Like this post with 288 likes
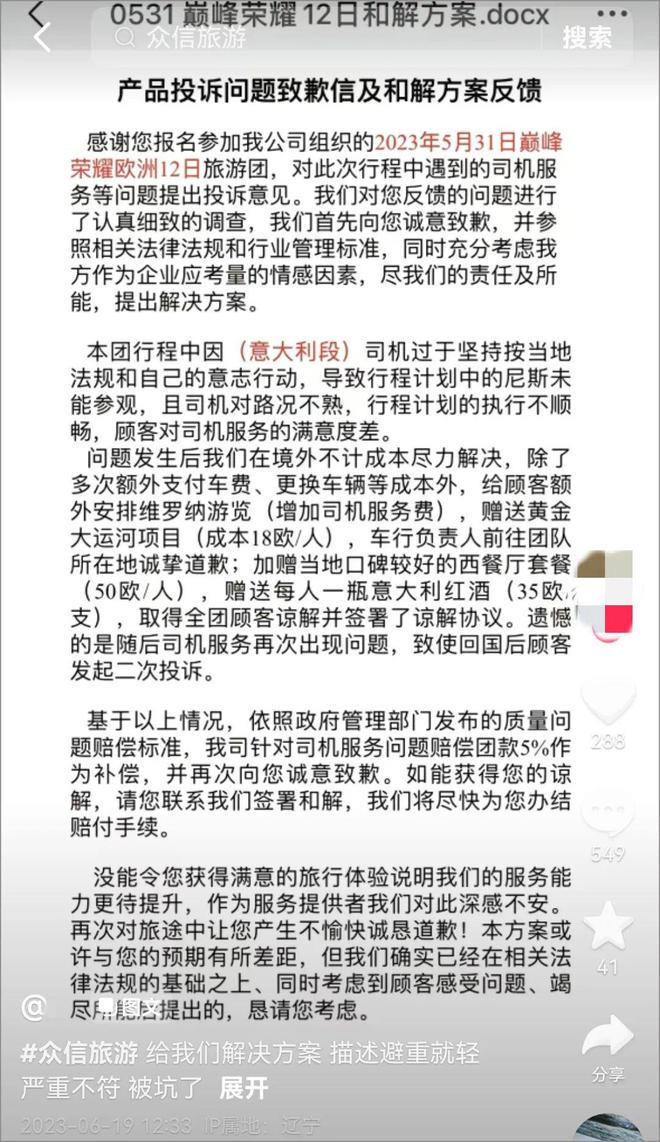Screen dimensions: 660x1142 (x=608, y=703)
